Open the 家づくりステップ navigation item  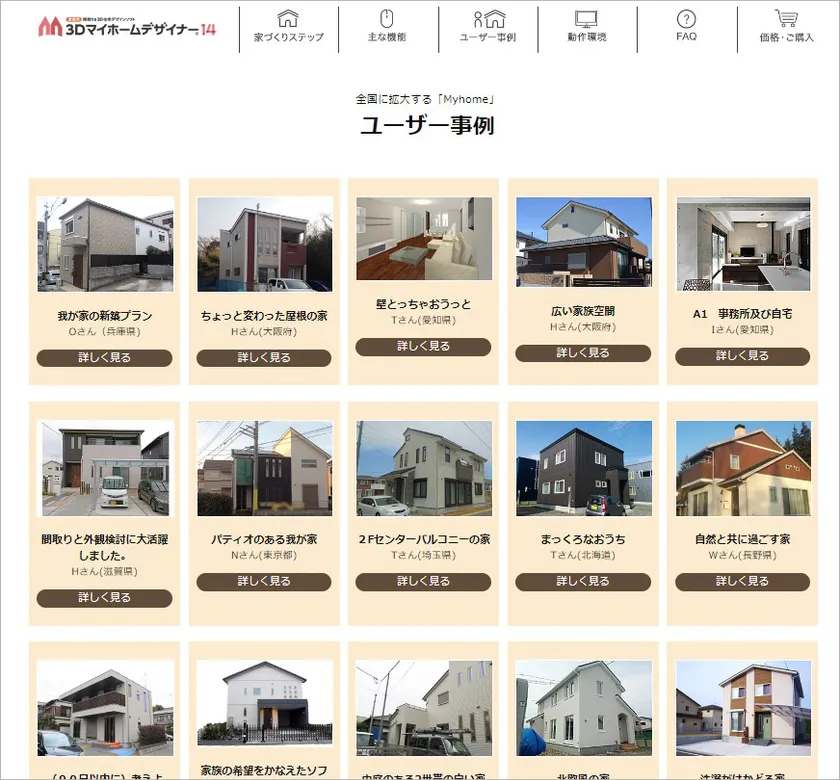288,27
